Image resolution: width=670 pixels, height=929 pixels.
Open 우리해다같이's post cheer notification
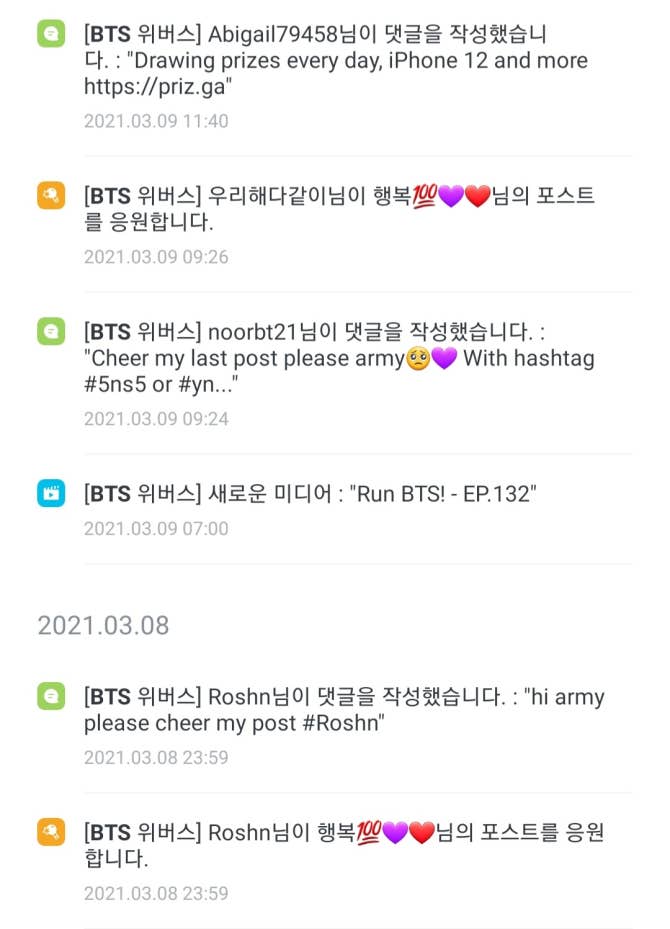338,207
